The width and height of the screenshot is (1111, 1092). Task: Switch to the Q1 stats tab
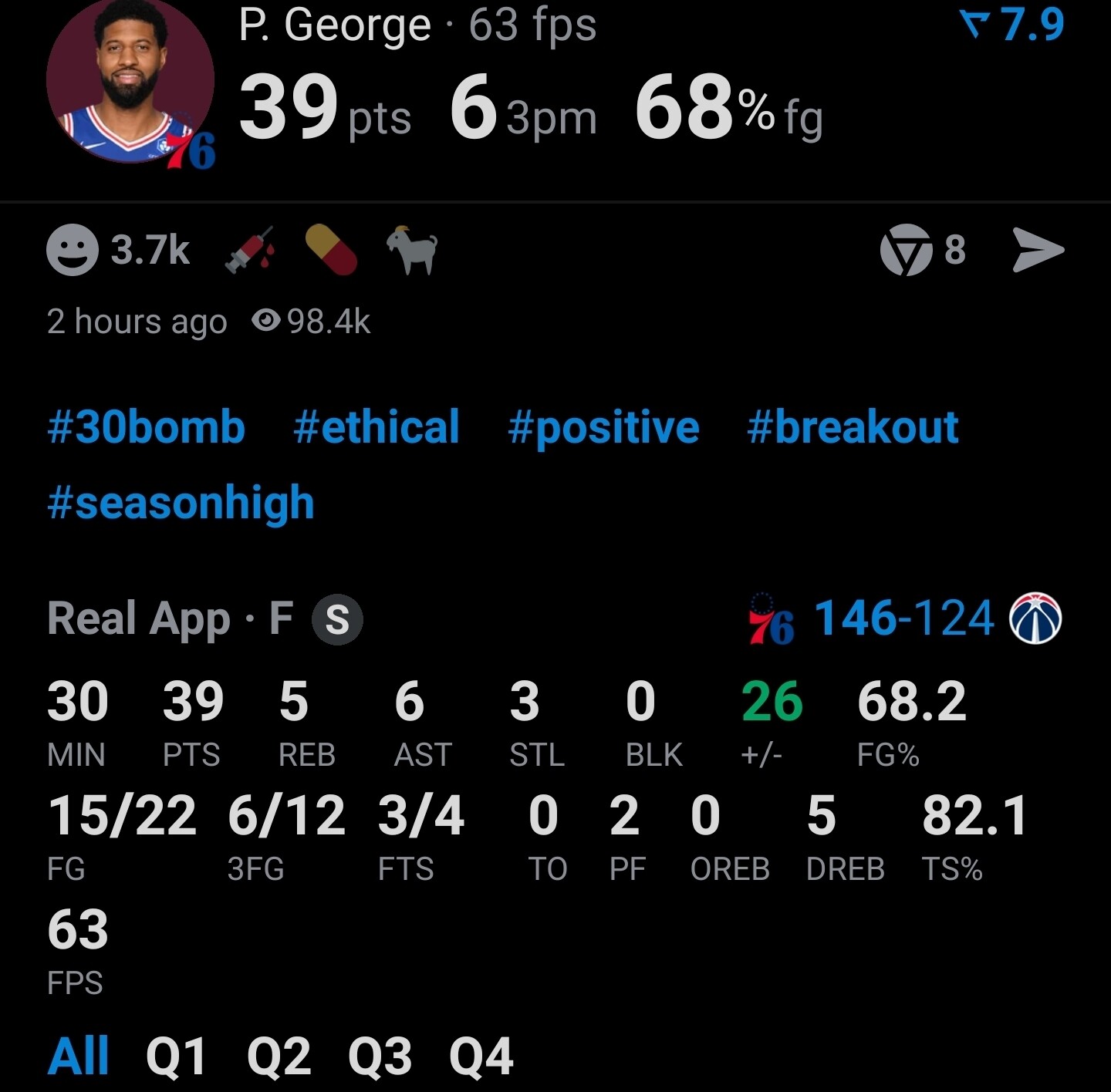[177, 1056]
